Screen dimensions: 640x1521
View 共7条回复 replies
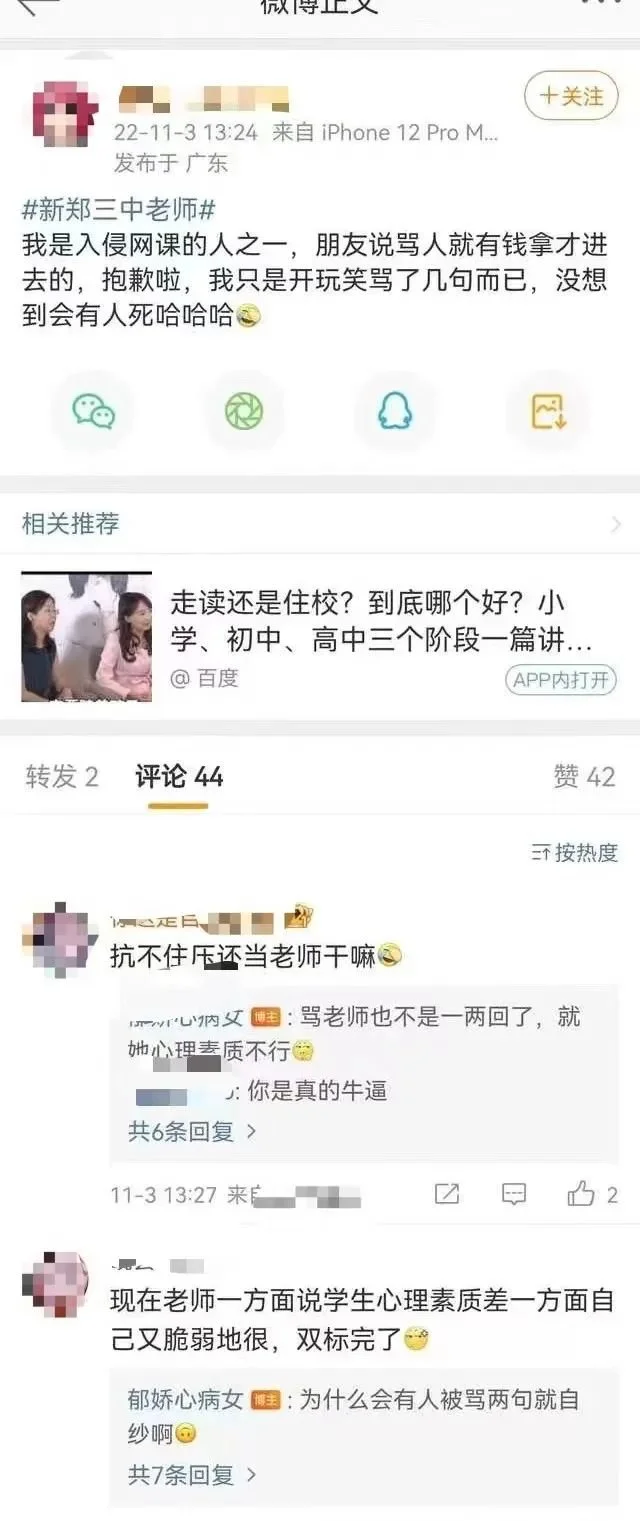tap(192, 1474)
